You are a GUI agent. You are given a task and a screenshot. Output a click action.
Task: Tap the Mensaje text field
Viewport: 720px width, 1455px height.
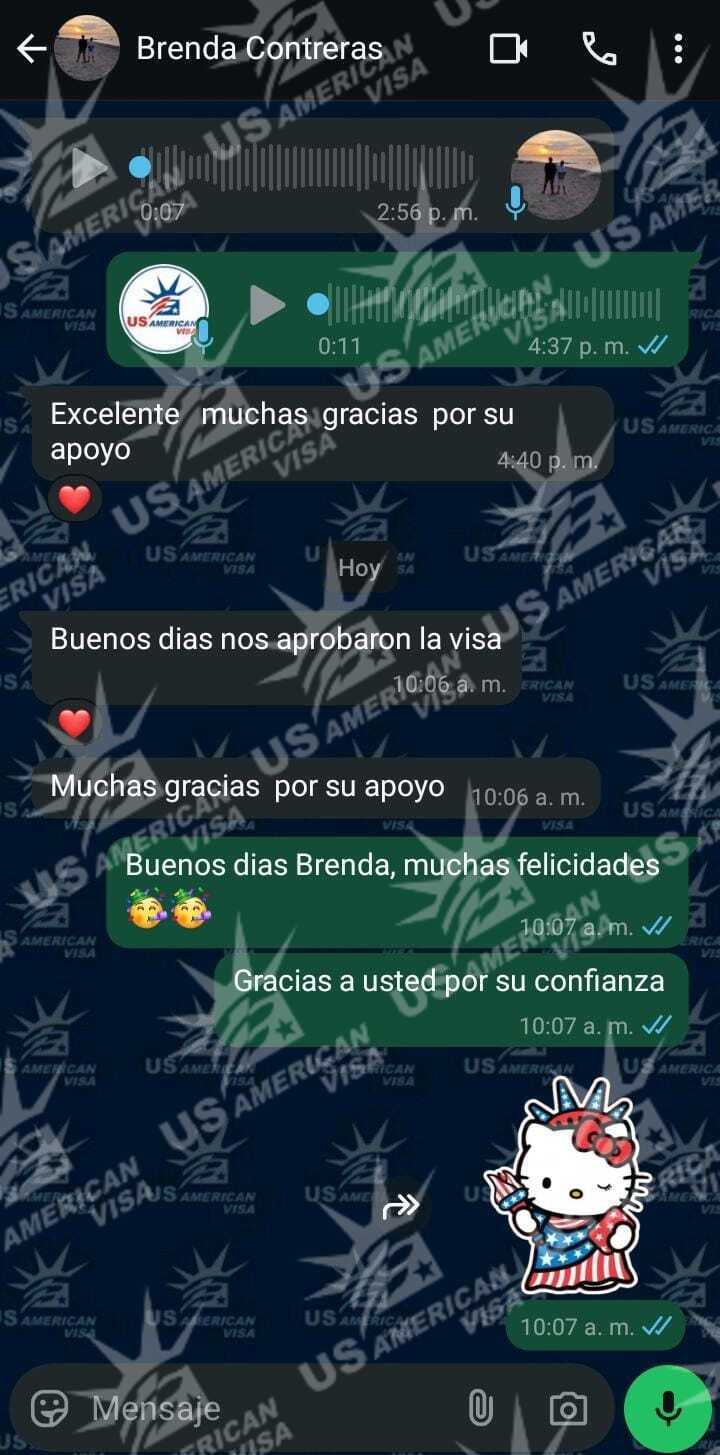tap(260, 1408)
